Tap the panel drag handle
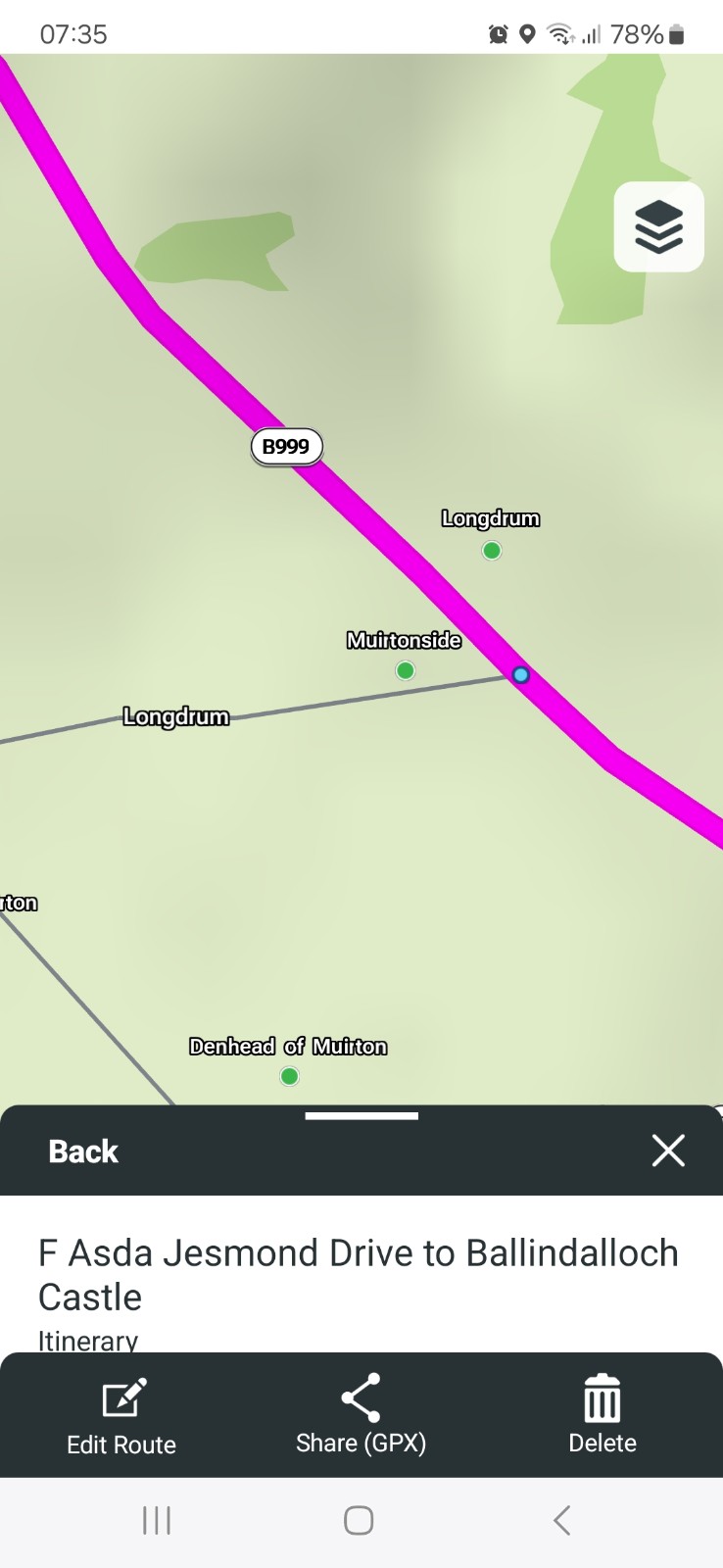This screenshot has width=723, height=1568. [x=361, y=1115]
